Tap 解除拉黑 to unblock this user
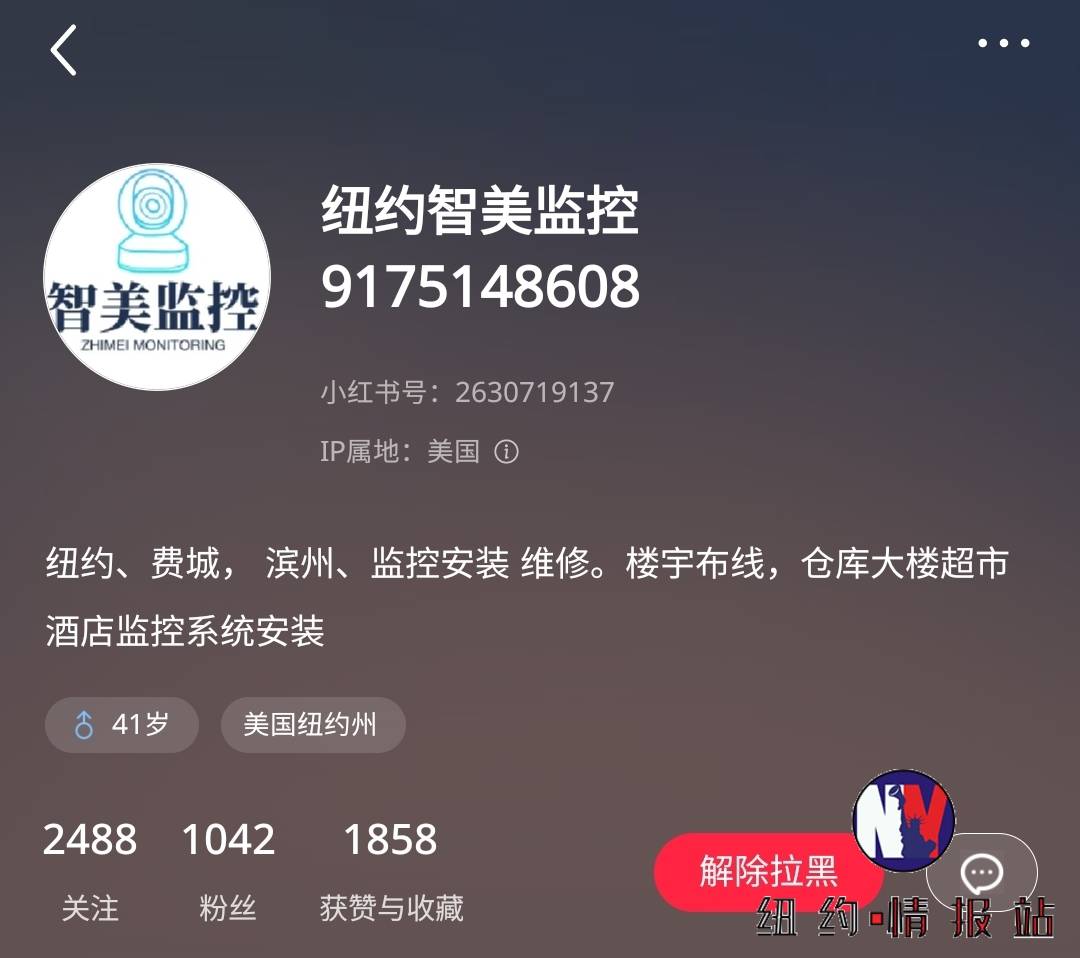The width and height of the screenshot is (1080, 958). [x=767, y=871]
